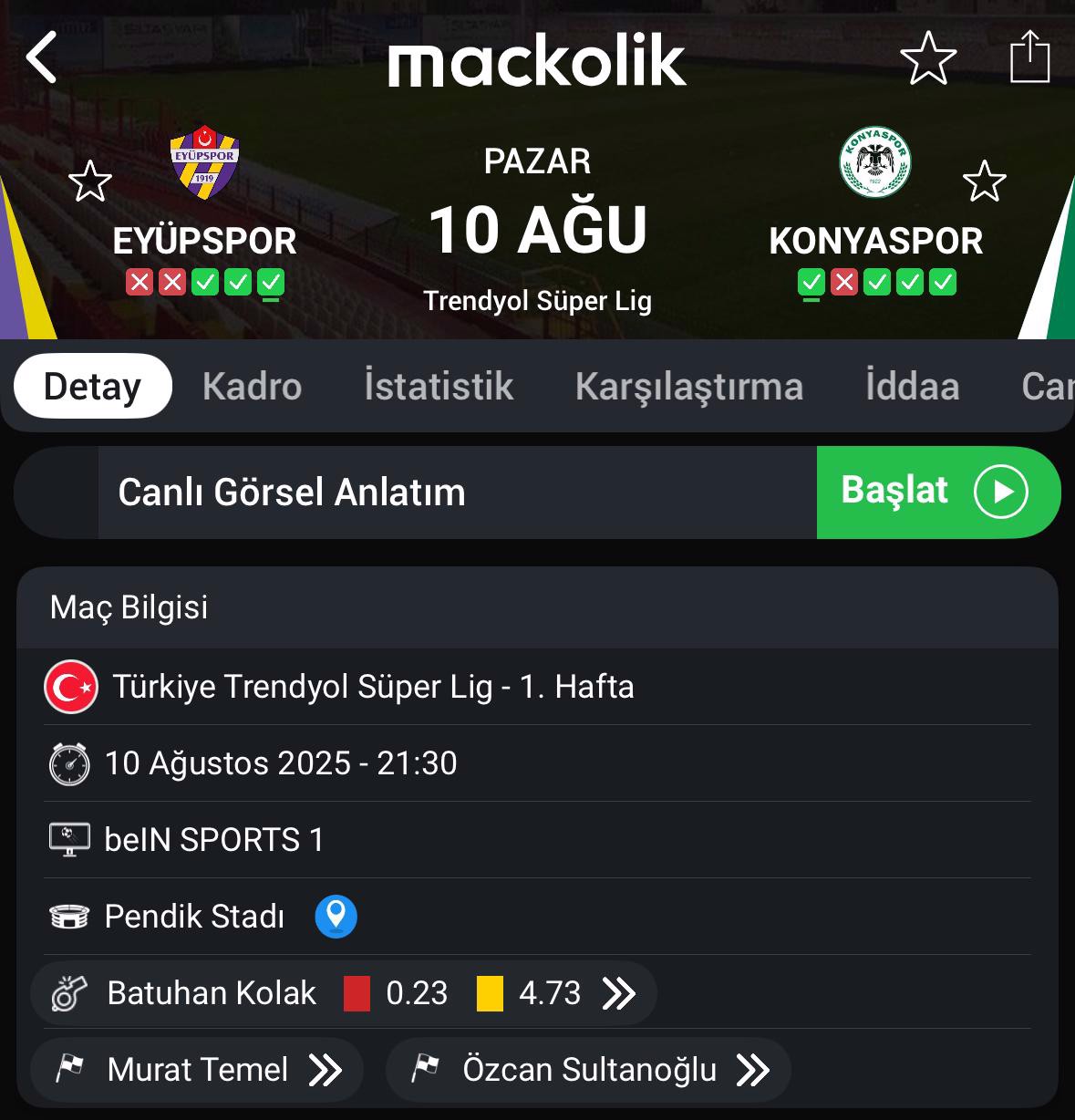Open assistant referee Murat Temel's details
This screenshot has width=1075, height=1120.
(197, 1070)
